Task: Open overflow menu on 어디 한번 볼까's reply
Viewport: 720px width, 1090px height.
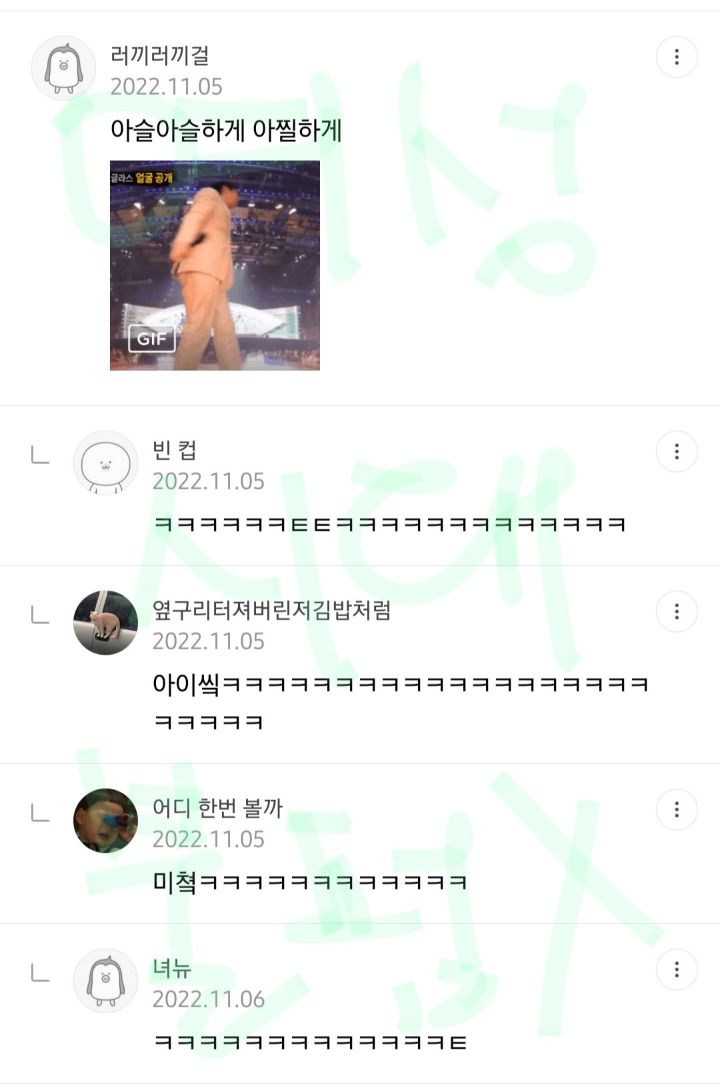Action: coord(677,809)
